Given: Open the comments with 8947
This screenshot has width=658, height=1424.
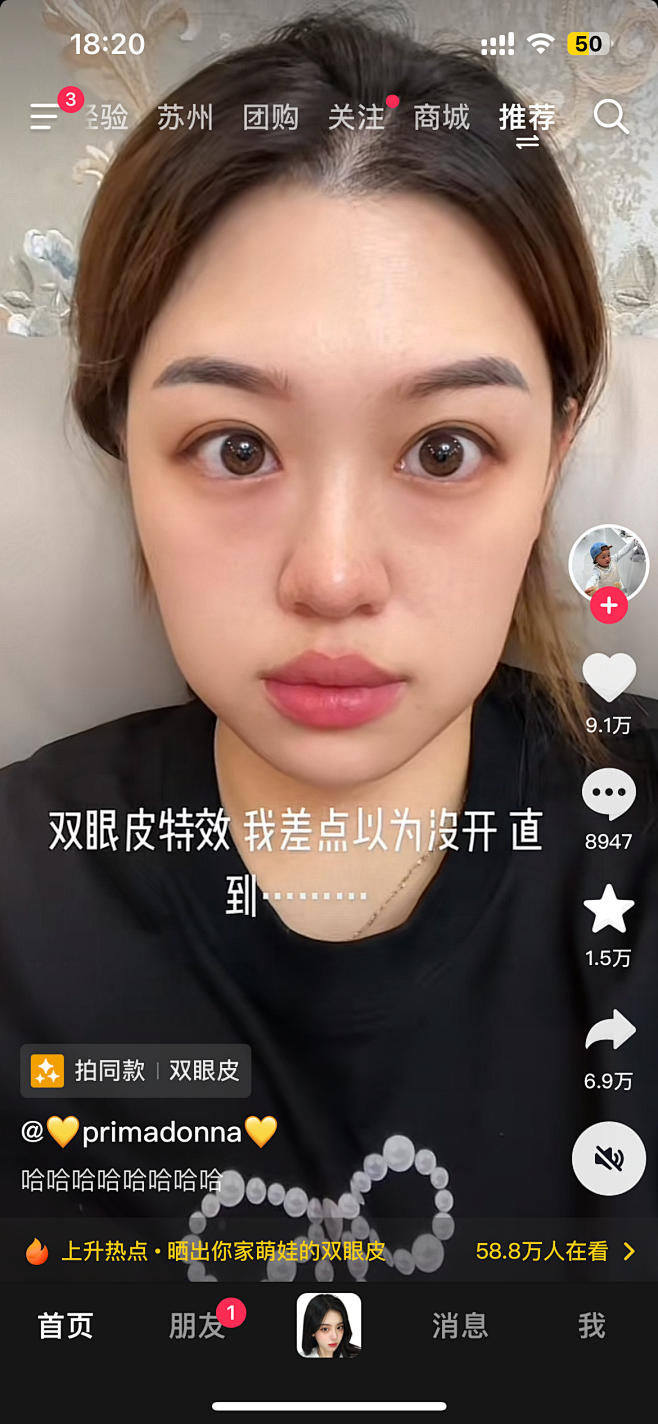Looking at the screenshot, I should tap(608, 797).
